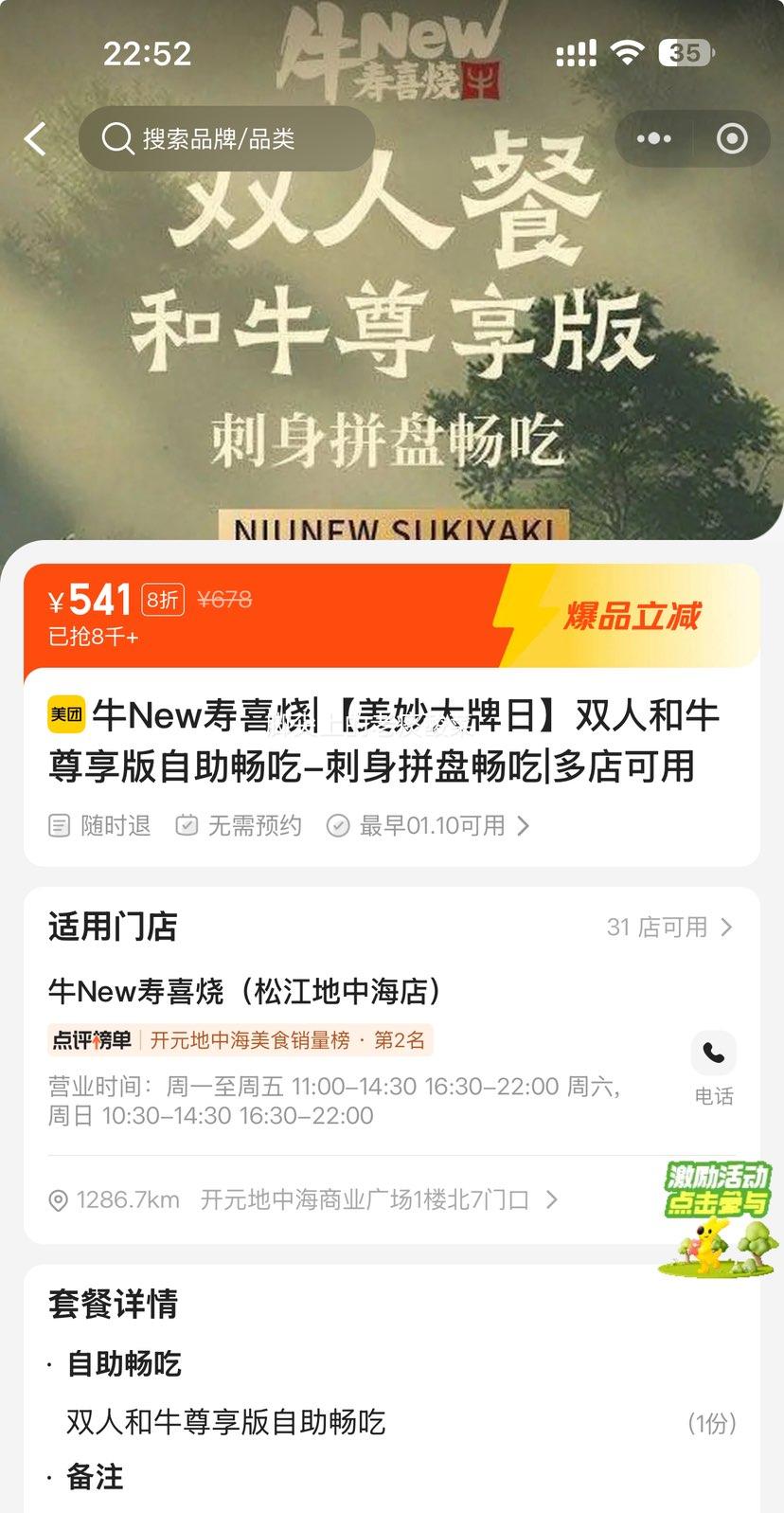Screen dimensions: 784x1513
Task: Tap the location pin next to distance
Action: click(57, 1199)
